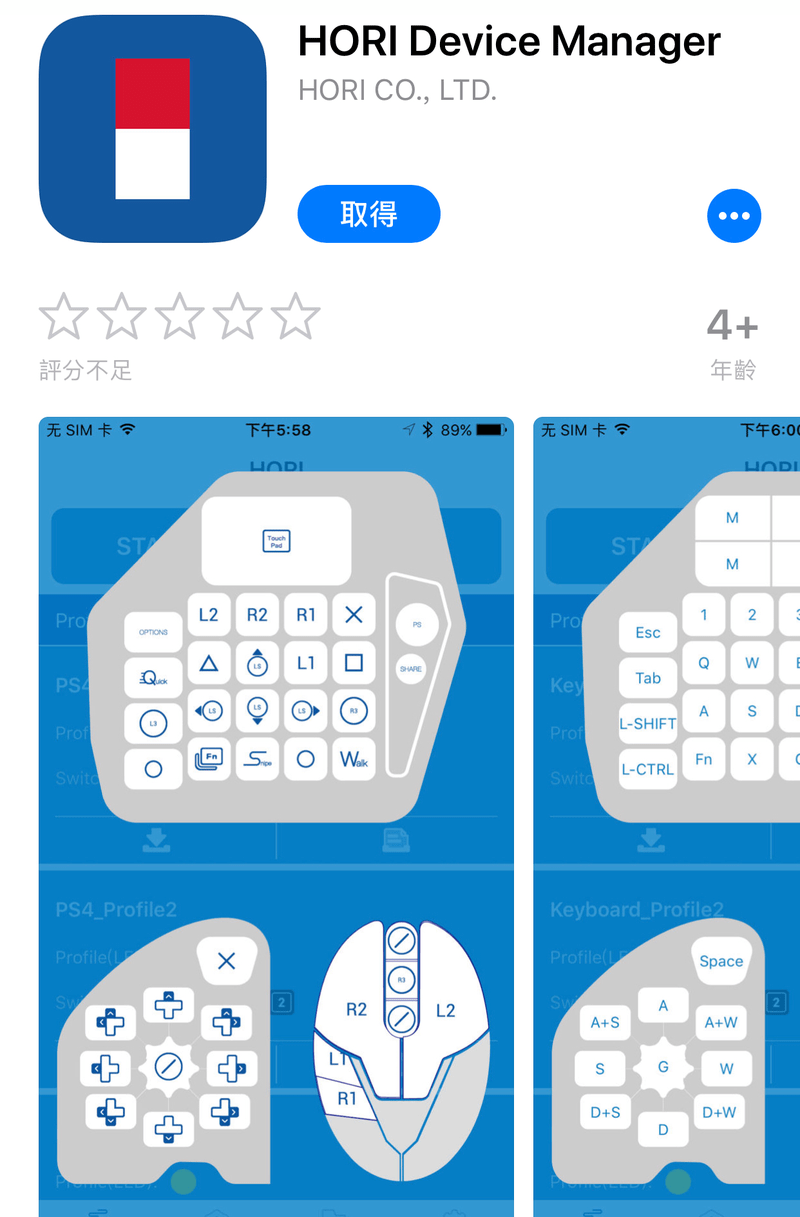Tap the 取得 button to download

point(369,214)
